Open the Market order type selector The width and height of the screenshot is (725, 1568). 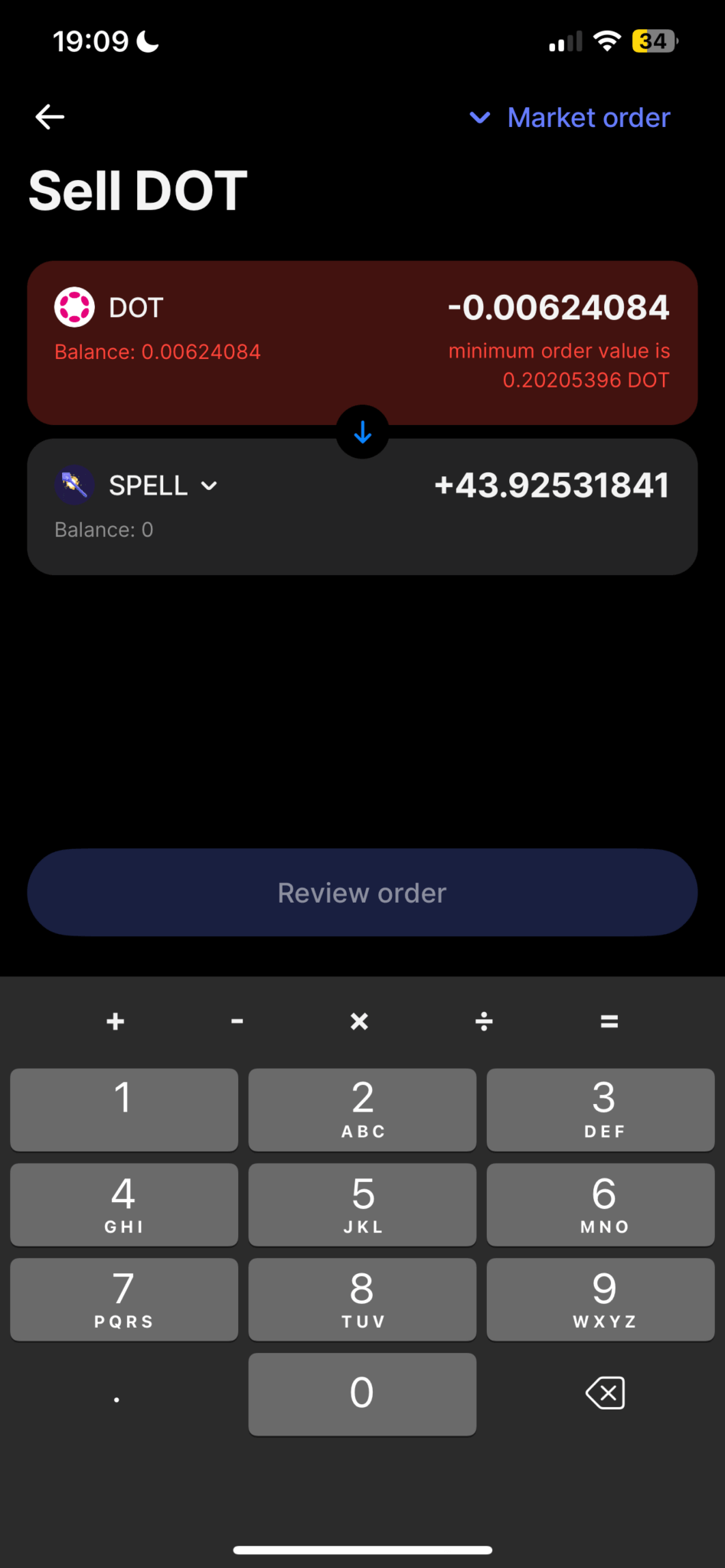point(588,117)
